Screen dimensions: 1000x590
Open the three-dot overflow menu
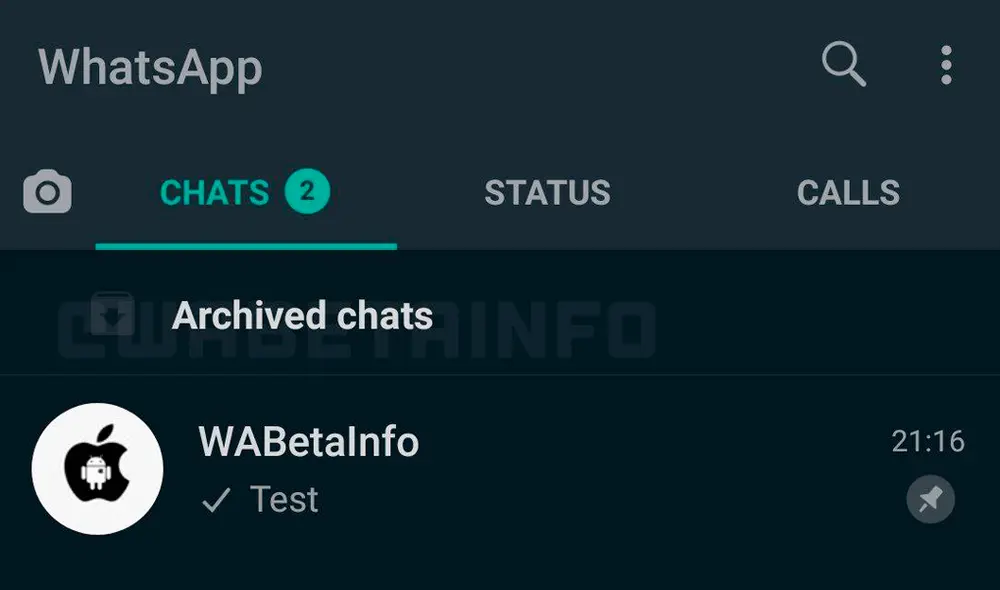coord(945,66)
